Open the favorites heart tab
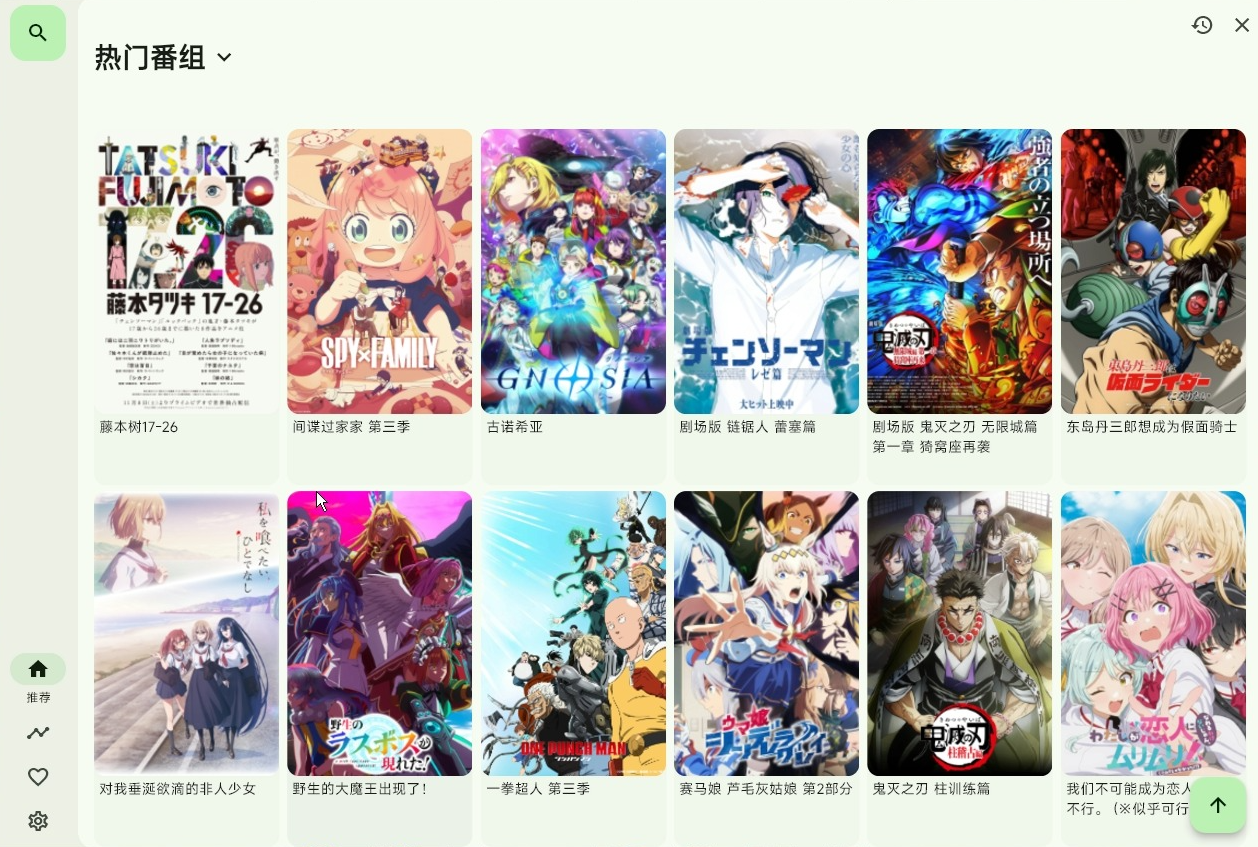1258x847 pixels. (38, 777)
